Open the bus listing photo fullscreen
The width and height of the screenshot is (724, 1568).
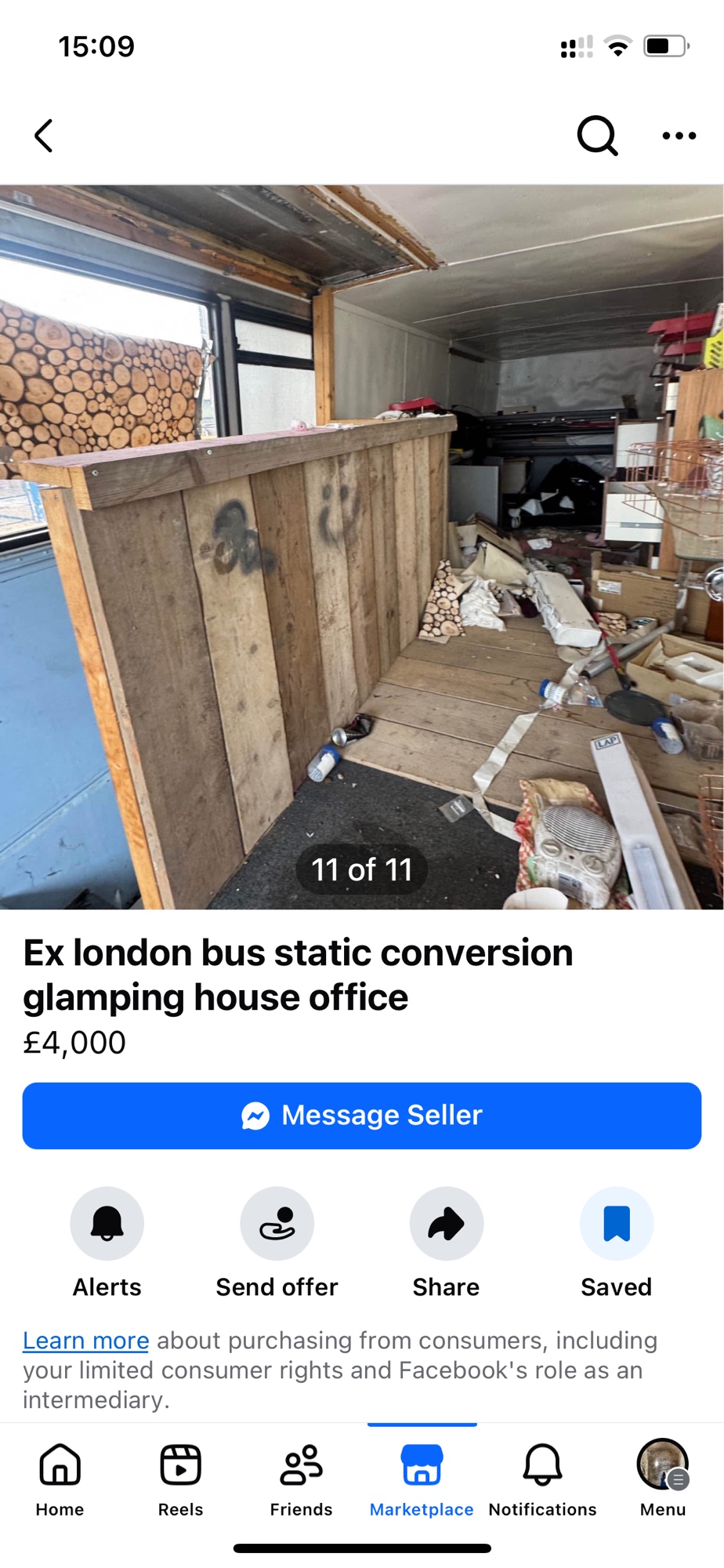coord(361,546)
